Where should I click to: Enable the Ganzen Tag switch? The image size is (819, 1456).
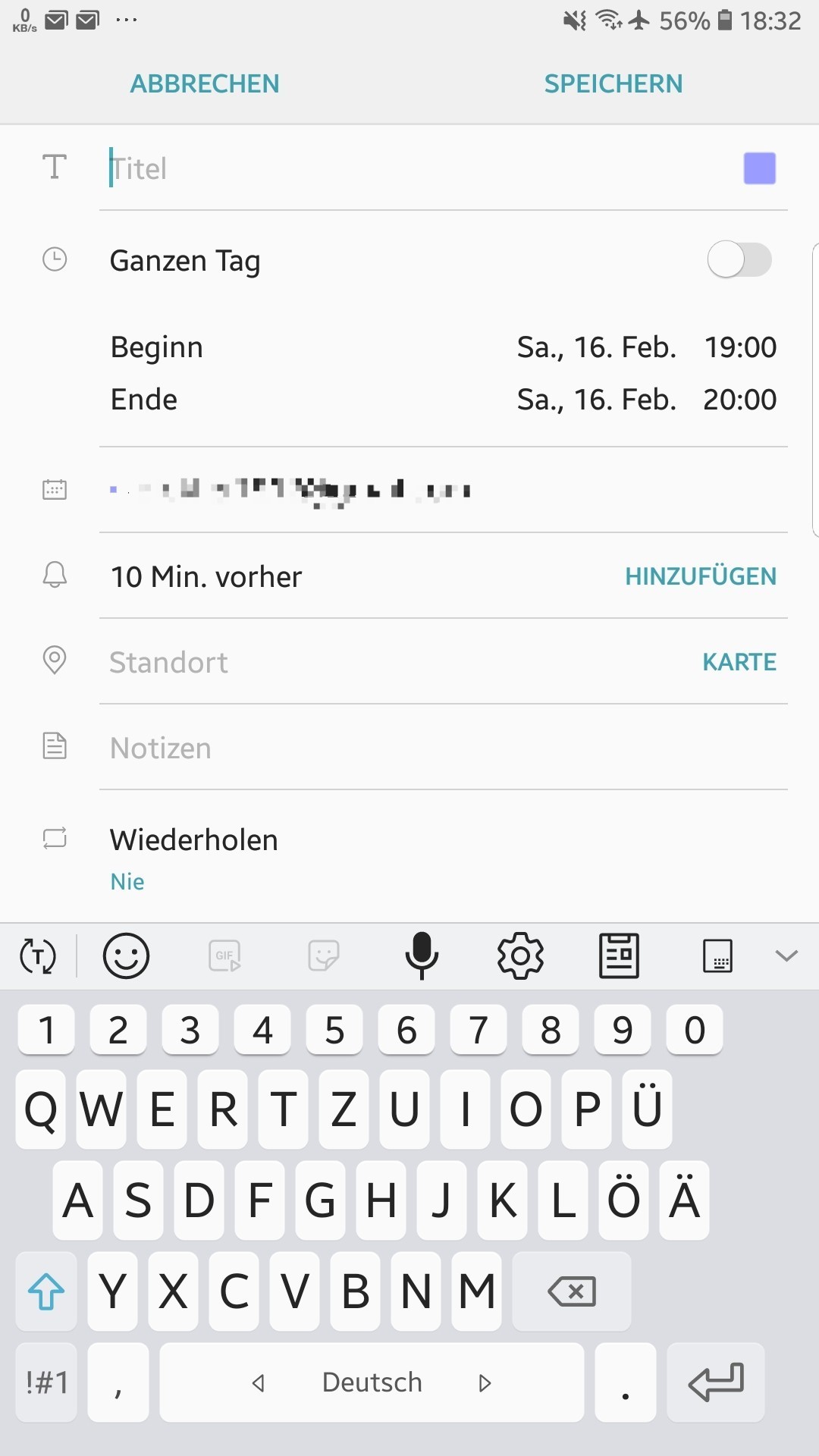[x=739, y=260]
